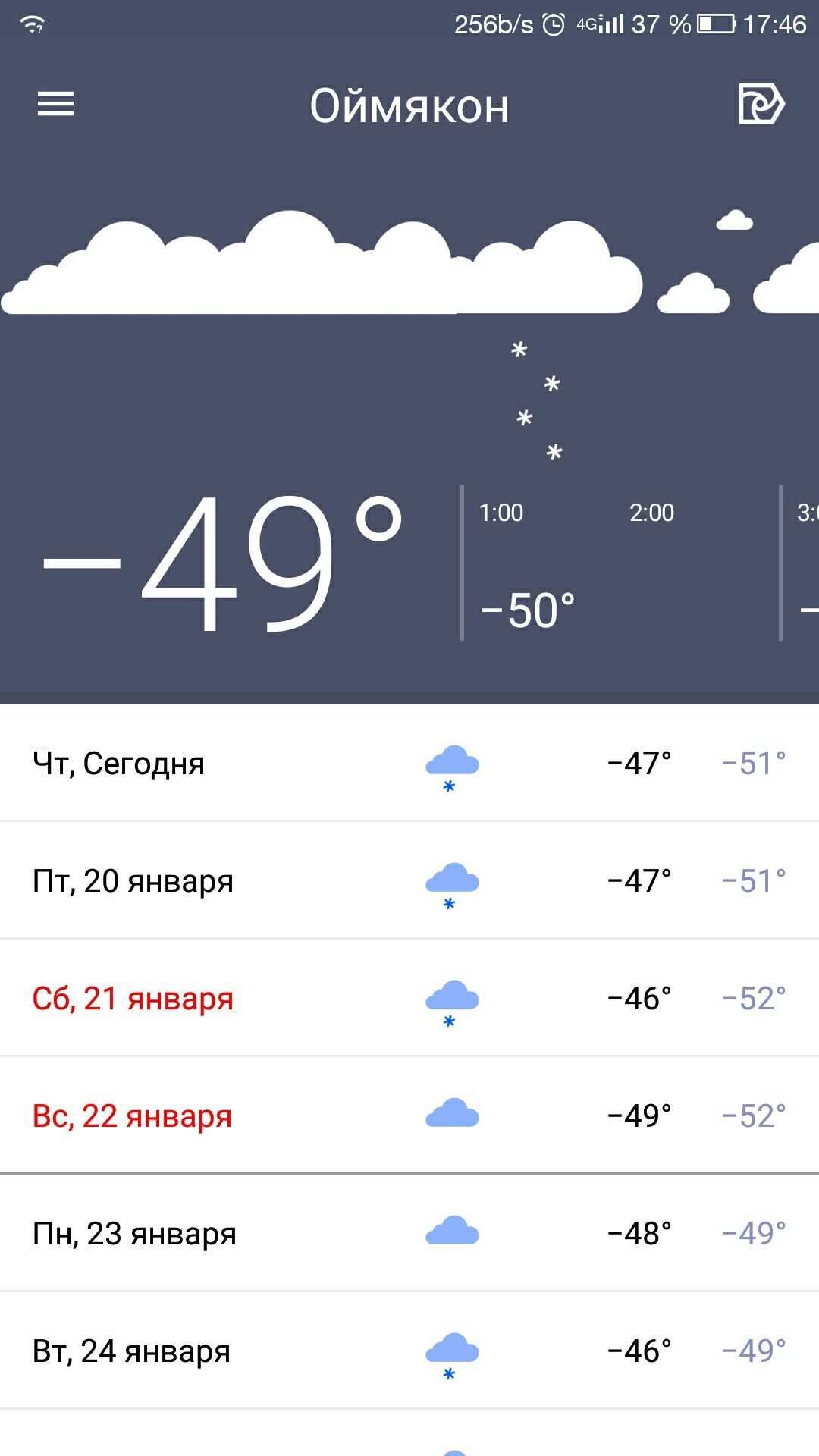Open the forecast for Пт, 20 января

(409, 880)
